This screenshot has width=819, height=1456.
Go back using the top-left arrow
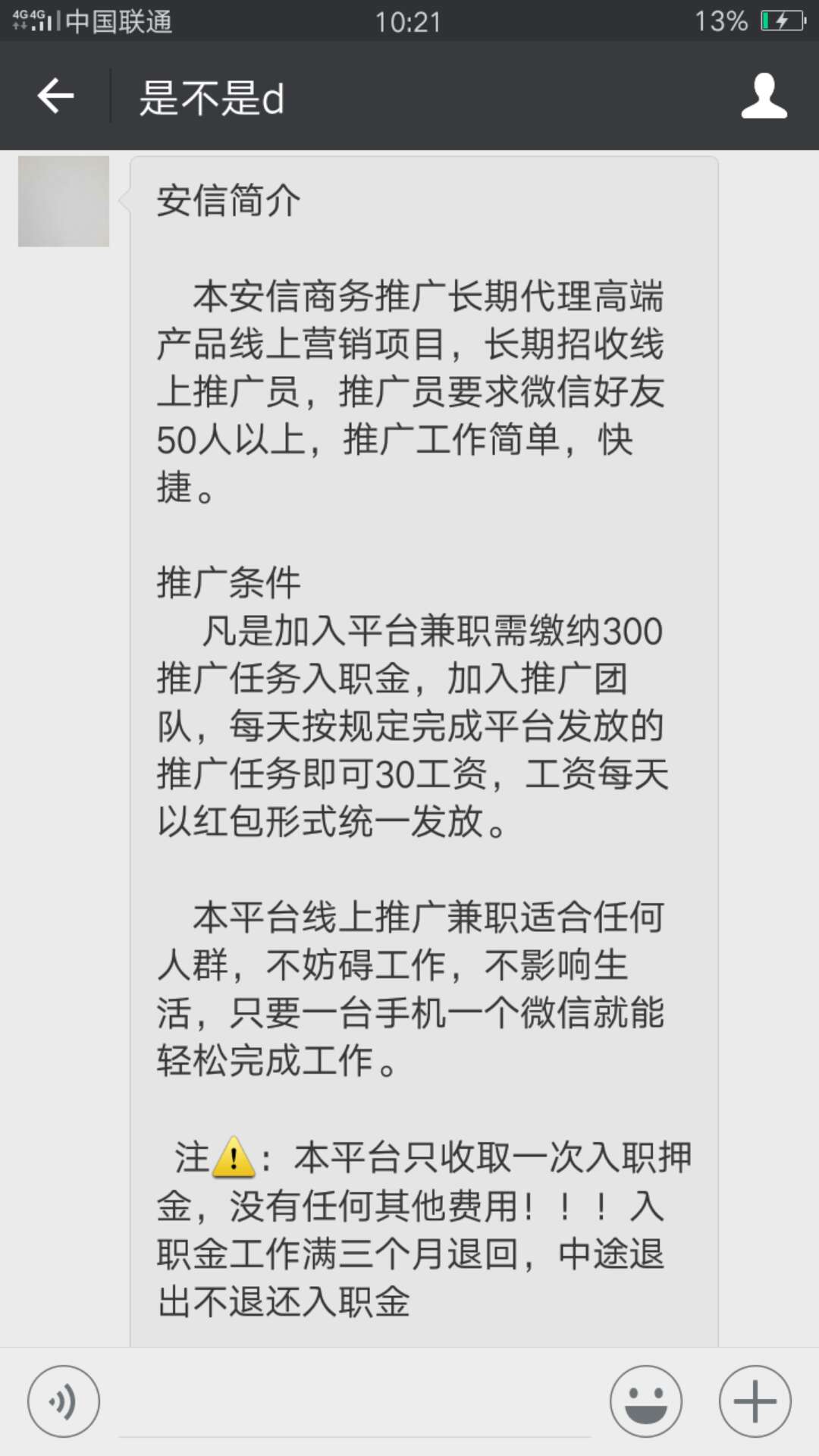tap(55, 96)
